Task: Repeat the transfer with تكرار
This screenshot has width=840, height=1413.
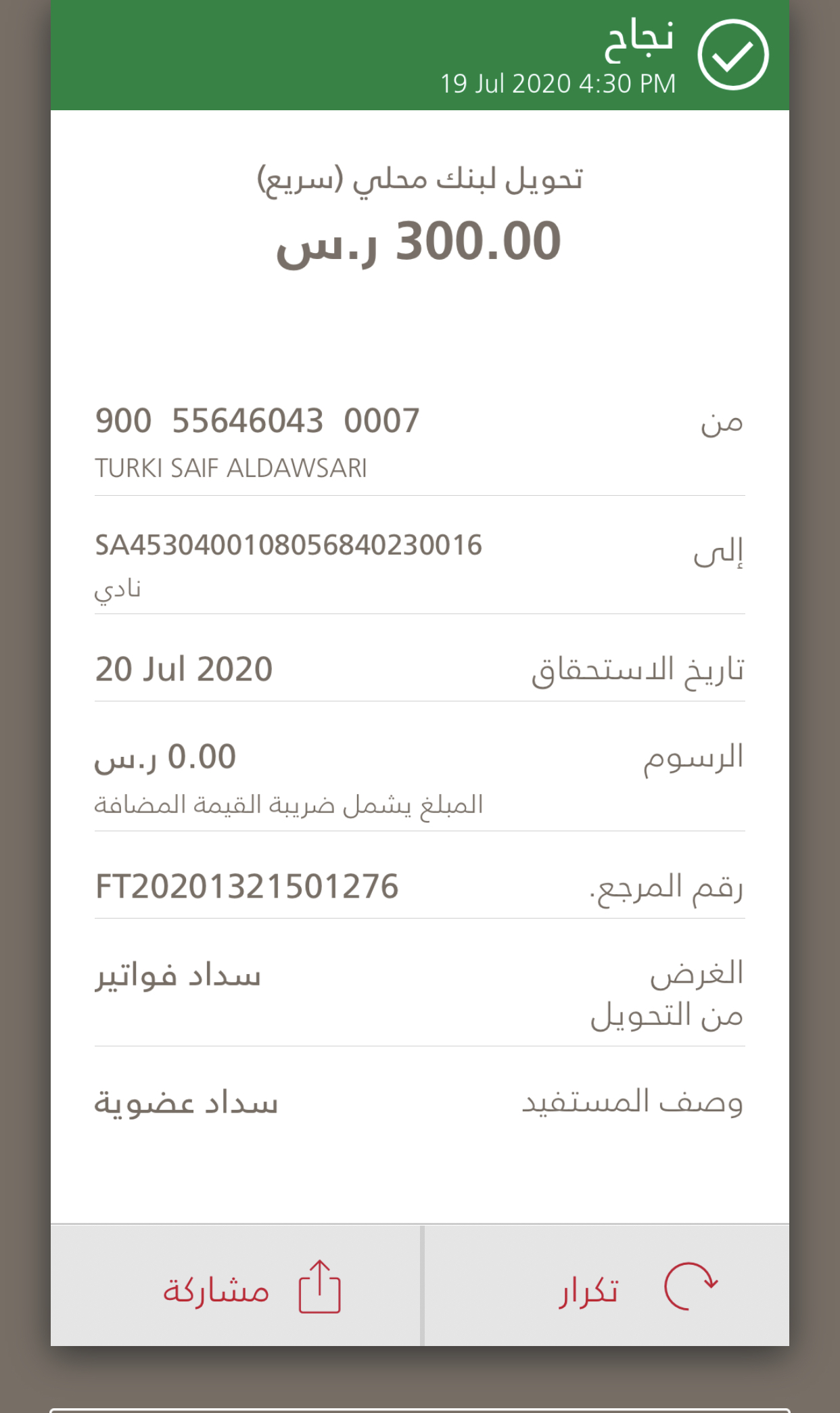Action: [x=607, y=1286]
